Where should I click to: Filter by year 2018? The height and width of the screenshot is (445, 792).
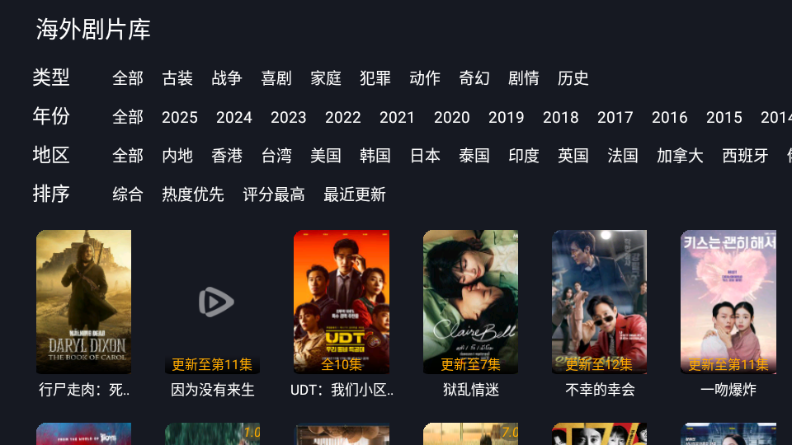point(561,117)
